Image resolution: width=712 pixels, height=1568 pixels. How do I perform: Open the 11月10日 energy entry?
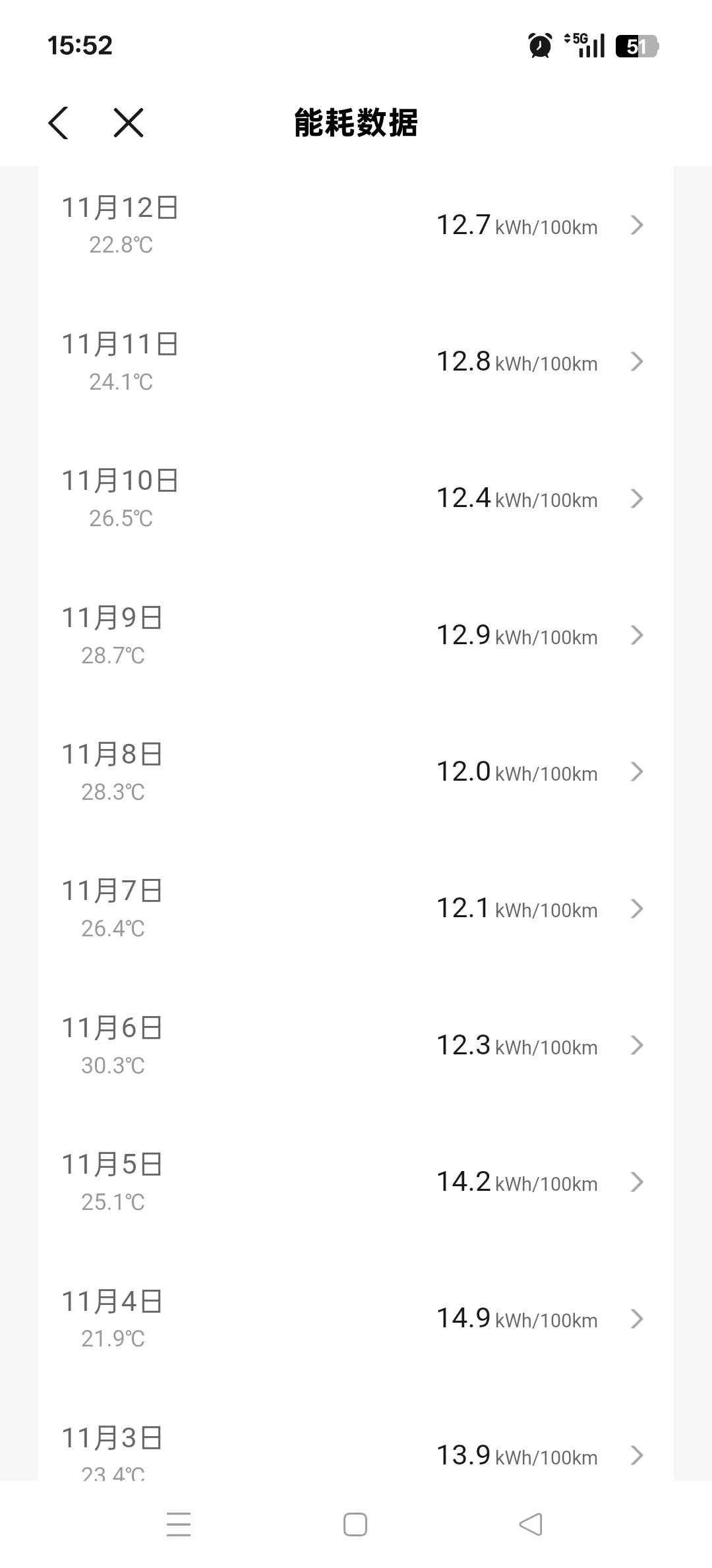coord(356,498)
